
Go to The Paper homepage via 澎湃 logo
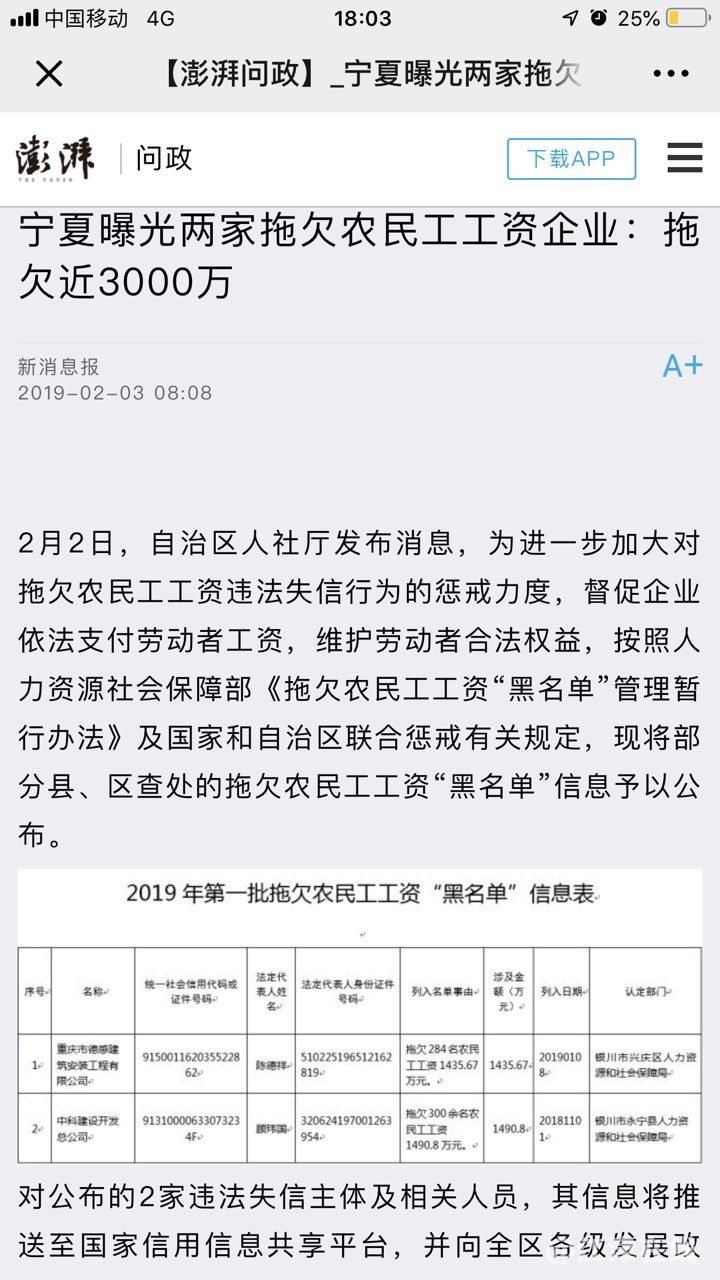point(56,158)
